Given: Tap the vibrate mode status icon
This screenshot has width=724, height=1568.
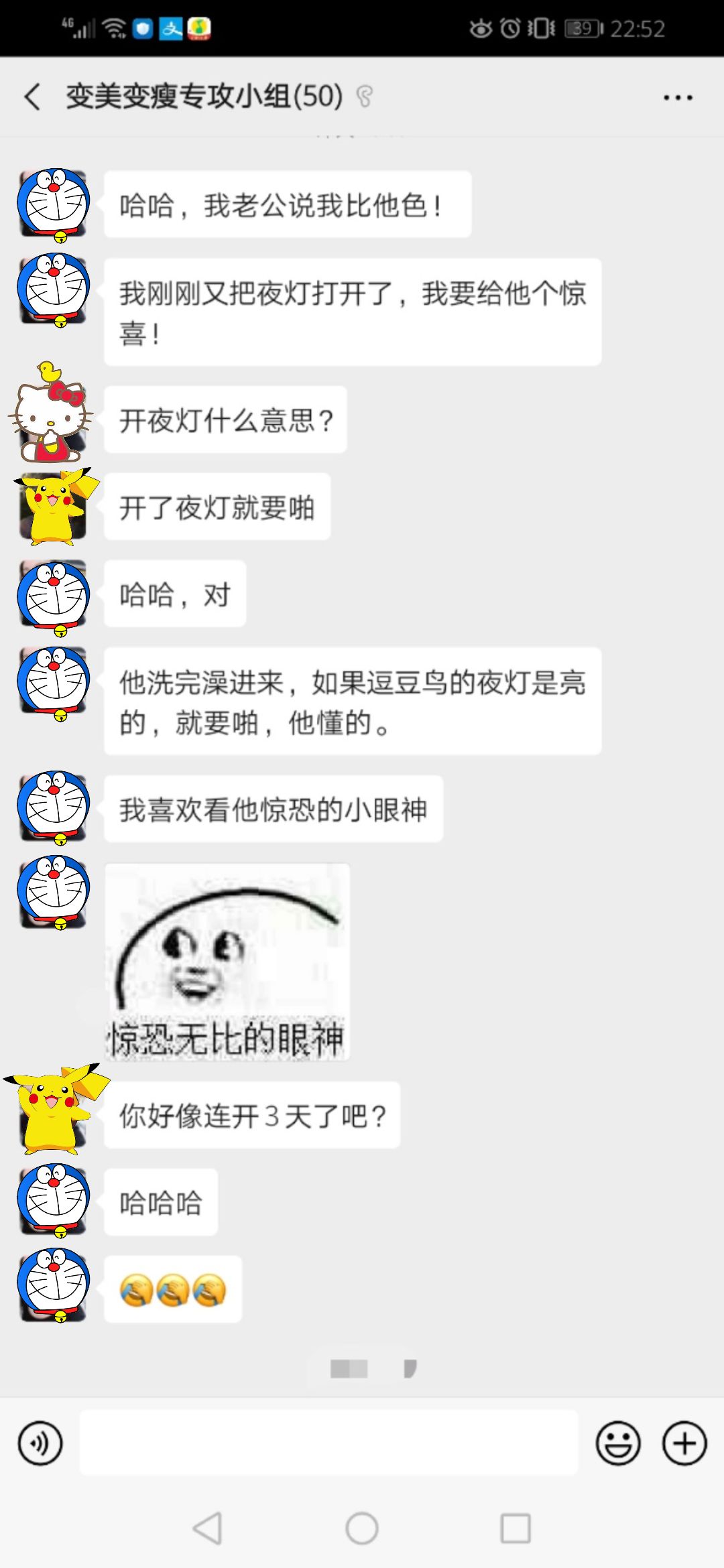Looking at the screenshot, I should pyautogui.click(x=541, y=28).
